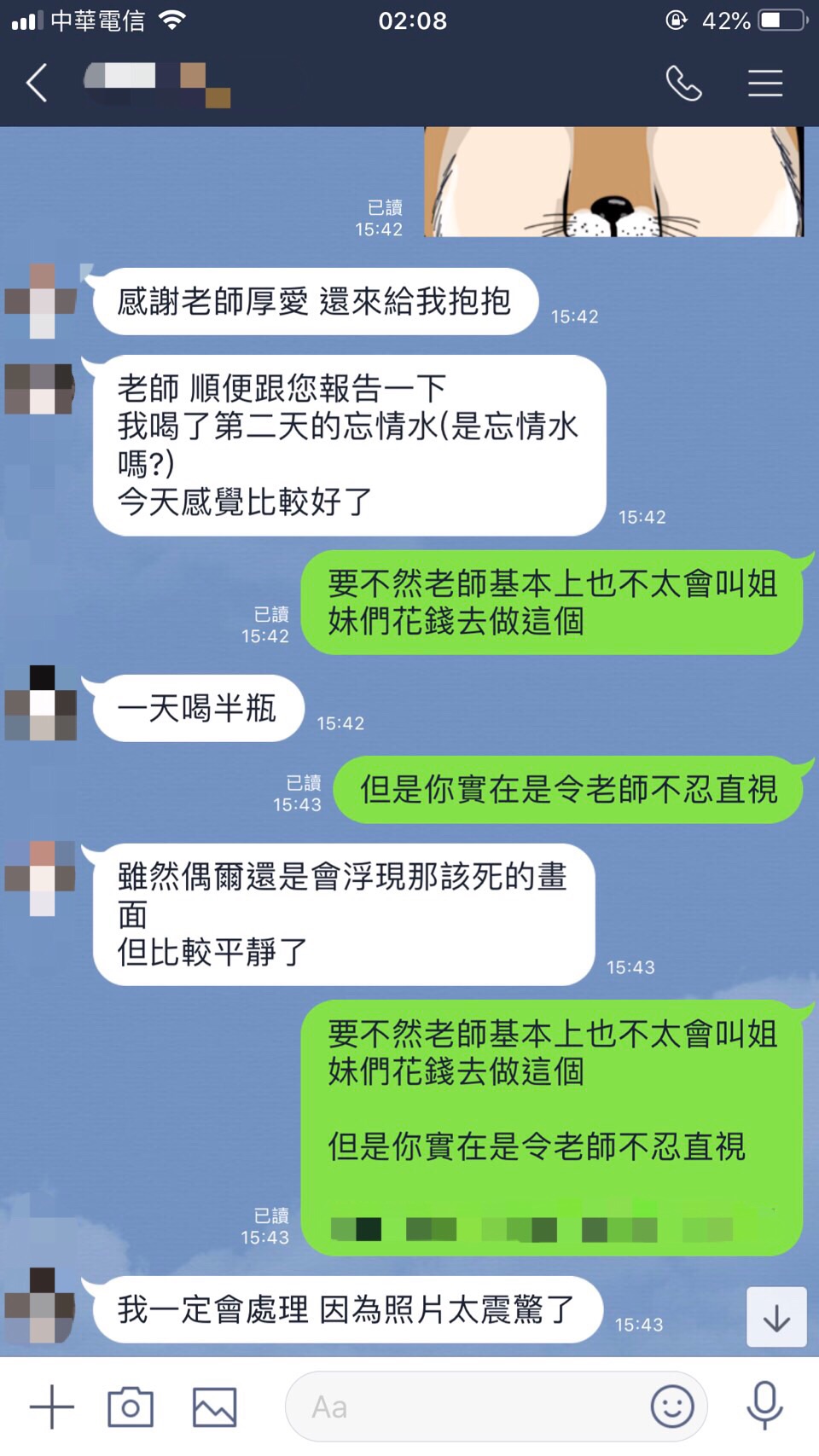This screenshot has height=1456, width=819.
Task: Start a voice call
Action: pyautogui.click(x=683, y=84)
